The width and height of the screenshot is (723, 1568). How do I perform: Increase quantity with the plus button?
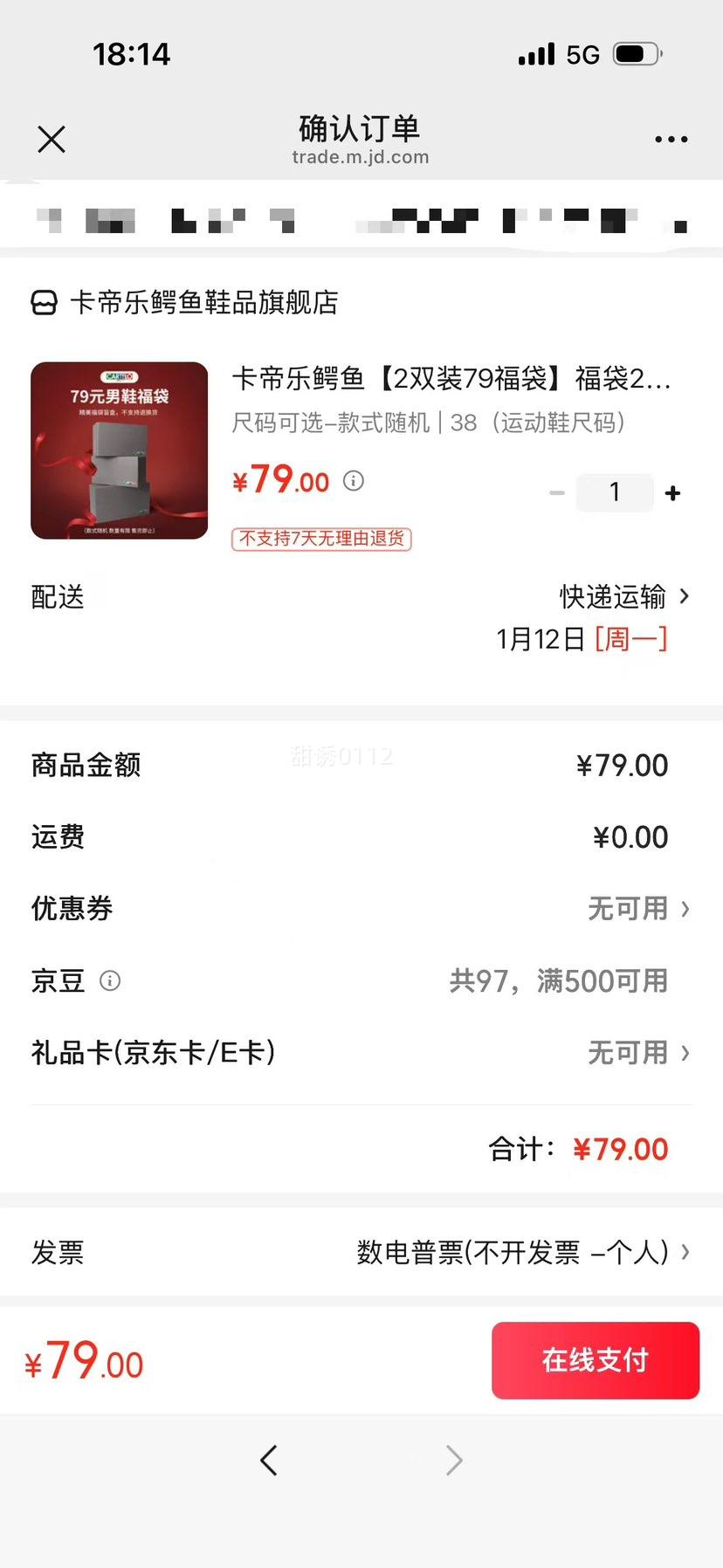tap(672, 493)
